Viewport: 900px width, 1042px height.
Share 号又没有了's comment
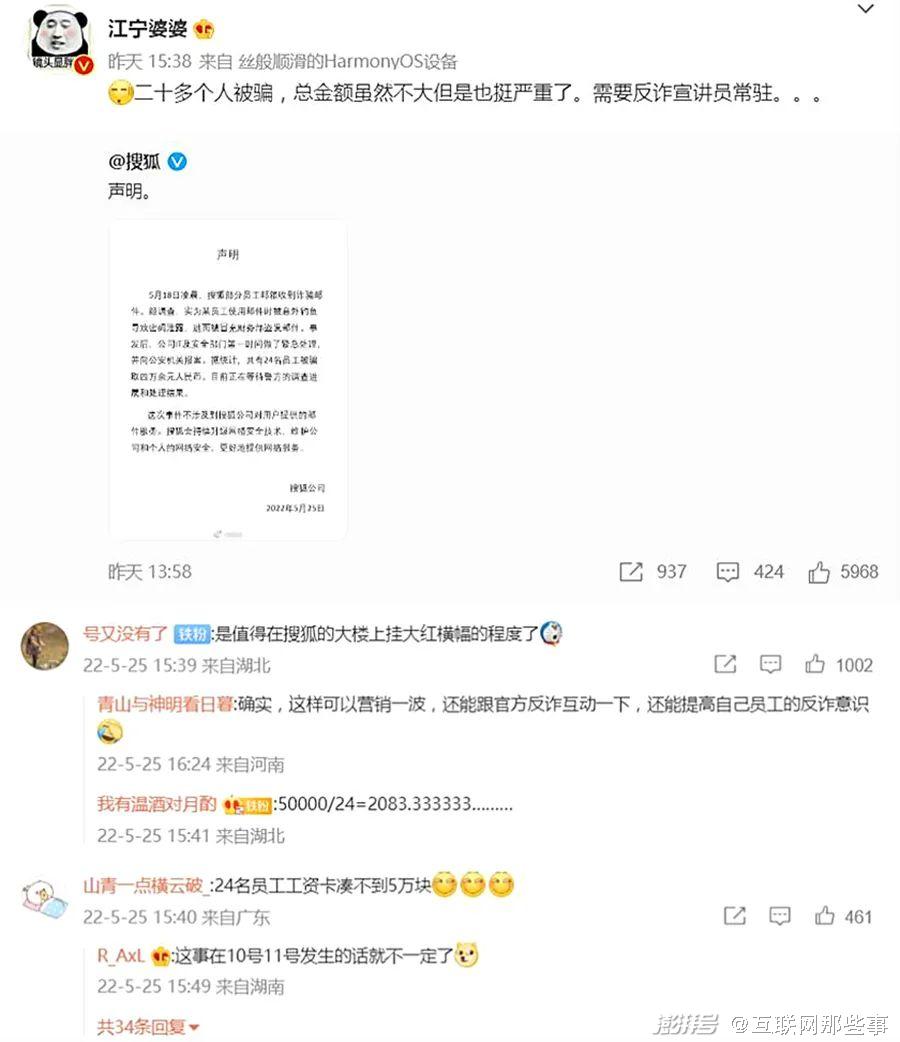(726, 664)
